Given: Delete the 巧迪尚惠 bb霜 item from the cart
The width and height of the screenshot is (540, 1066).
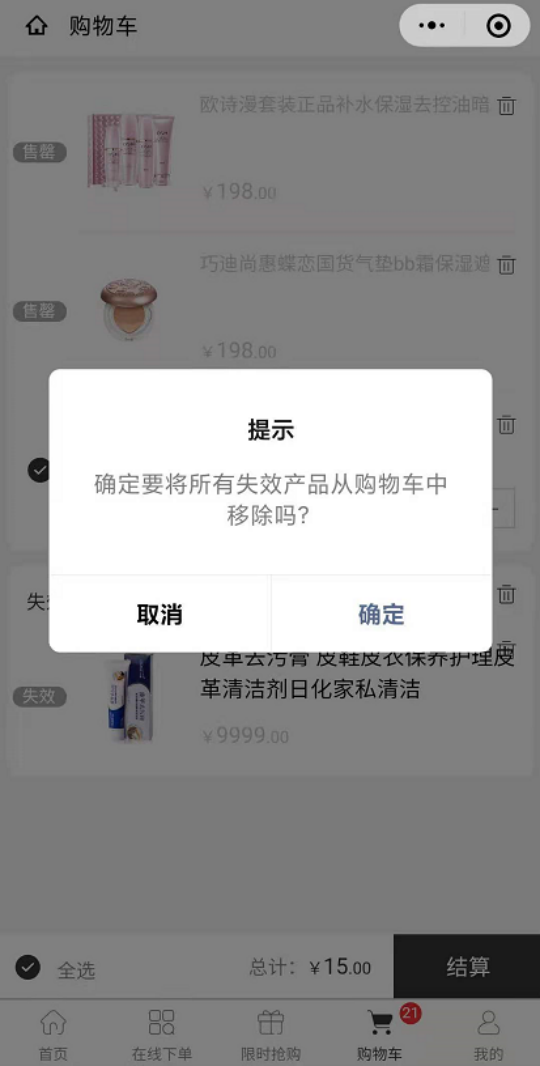Looking at the screenshot, I should pyautogui.click(x=506, y=264).
